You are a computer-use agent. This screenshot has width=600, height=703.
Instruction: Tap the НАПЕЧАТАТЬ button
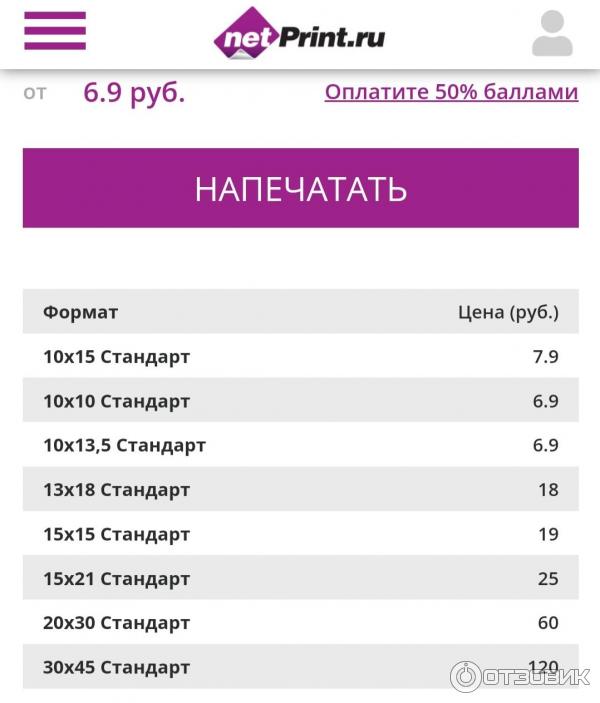click(300, 188)
